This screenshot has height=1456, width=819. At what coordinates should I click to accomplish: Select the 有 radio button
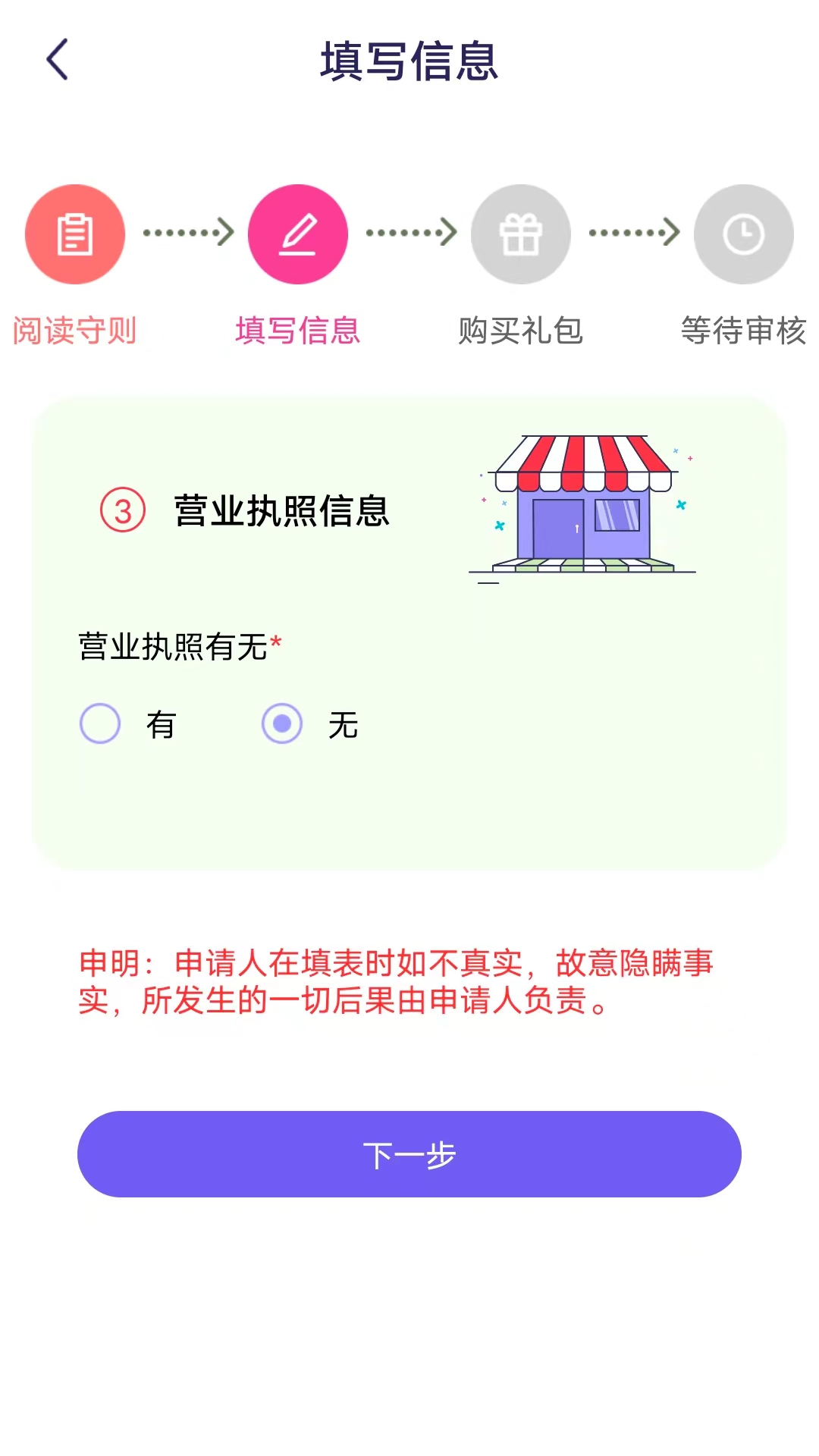point(100,723)
